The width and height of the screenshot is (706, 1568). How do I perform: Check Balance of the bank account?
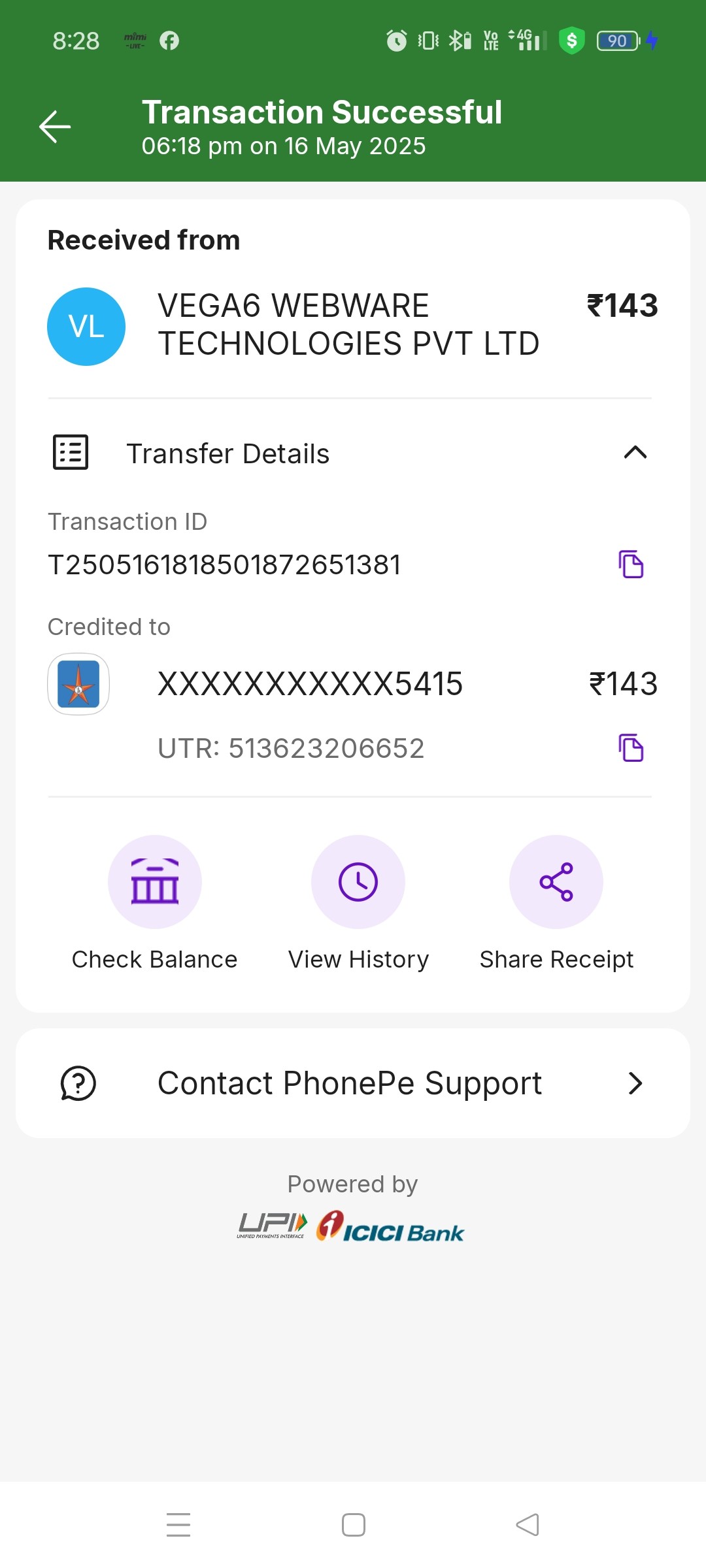[x=155, y=883]
